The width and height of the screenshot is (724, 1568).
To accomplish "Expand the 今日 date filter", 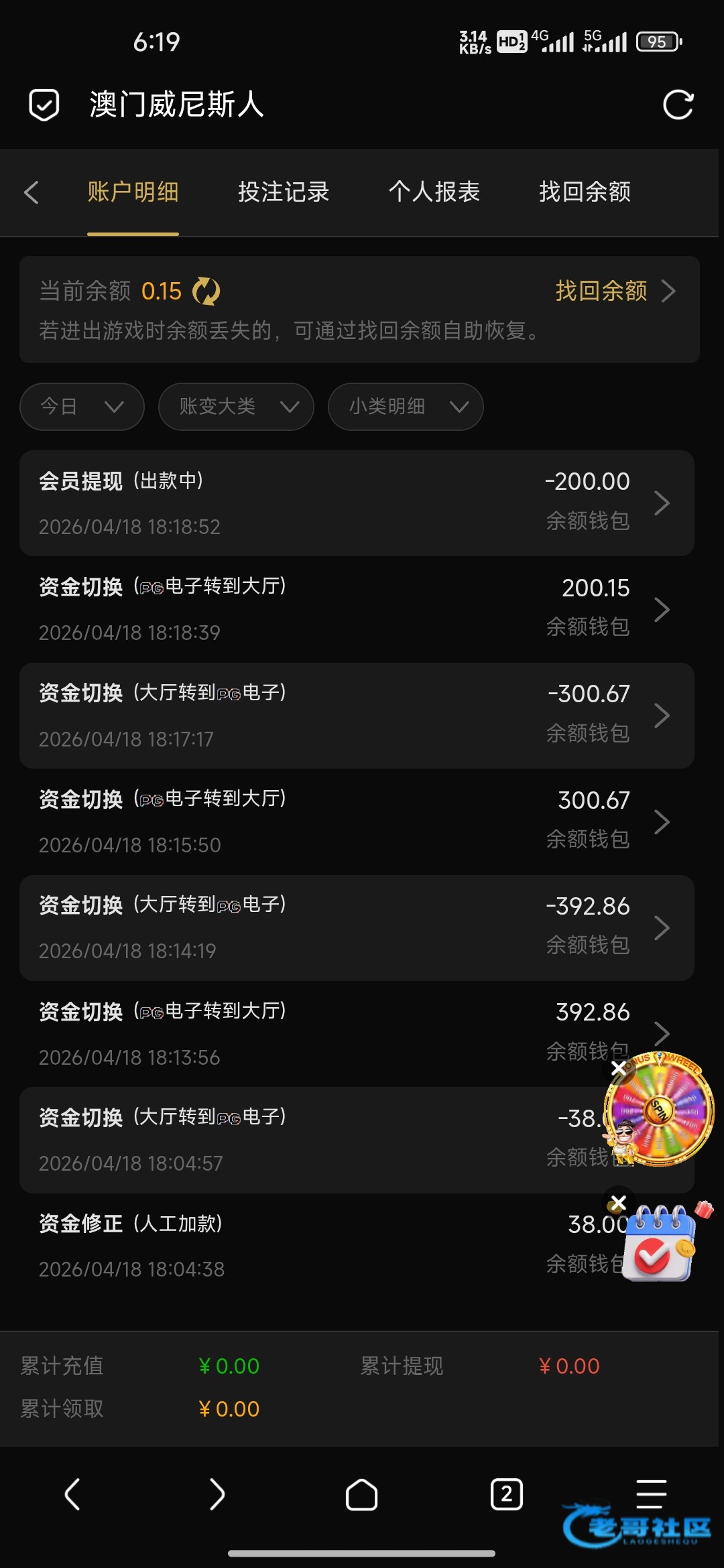I will (82, 407).
